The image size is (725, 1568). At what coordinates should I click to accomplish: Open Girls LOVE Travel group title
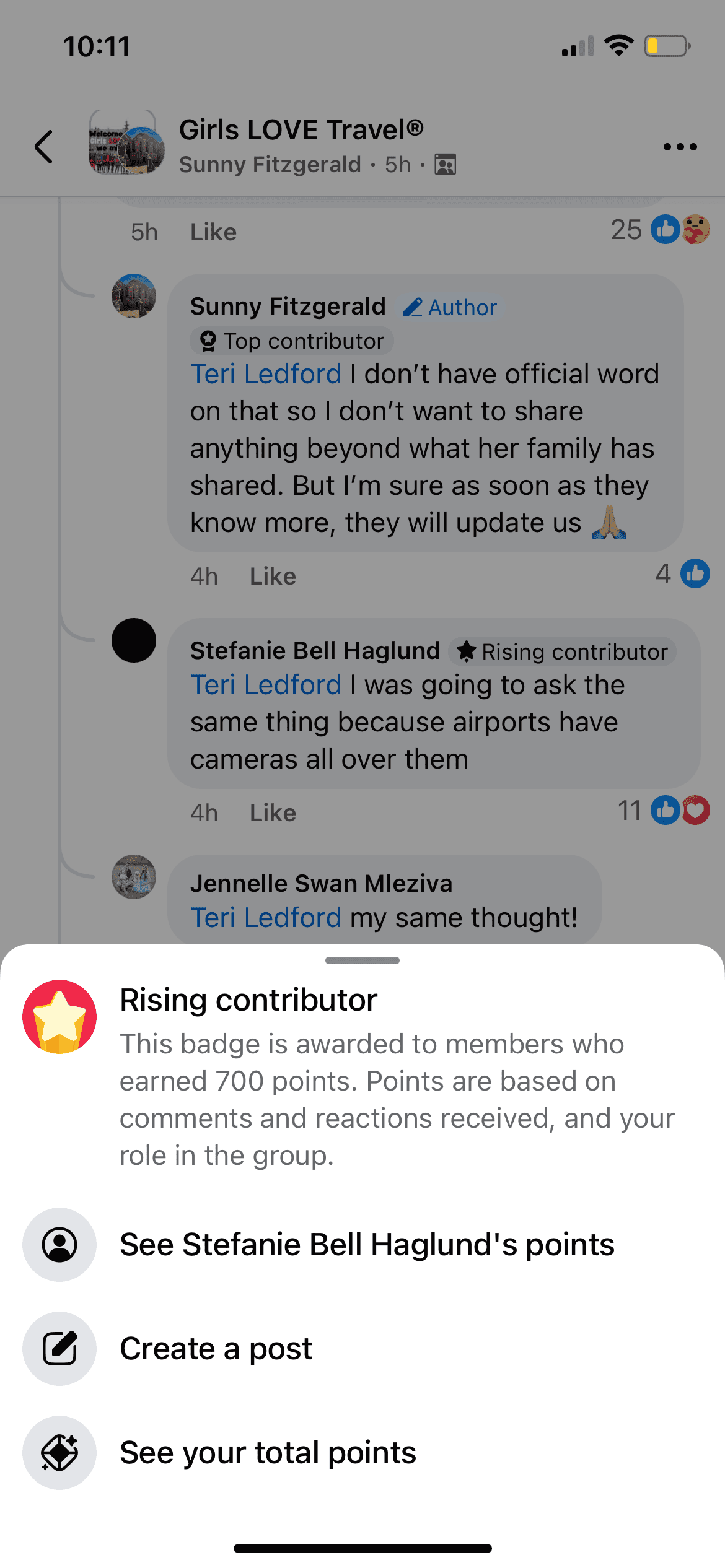301,130
